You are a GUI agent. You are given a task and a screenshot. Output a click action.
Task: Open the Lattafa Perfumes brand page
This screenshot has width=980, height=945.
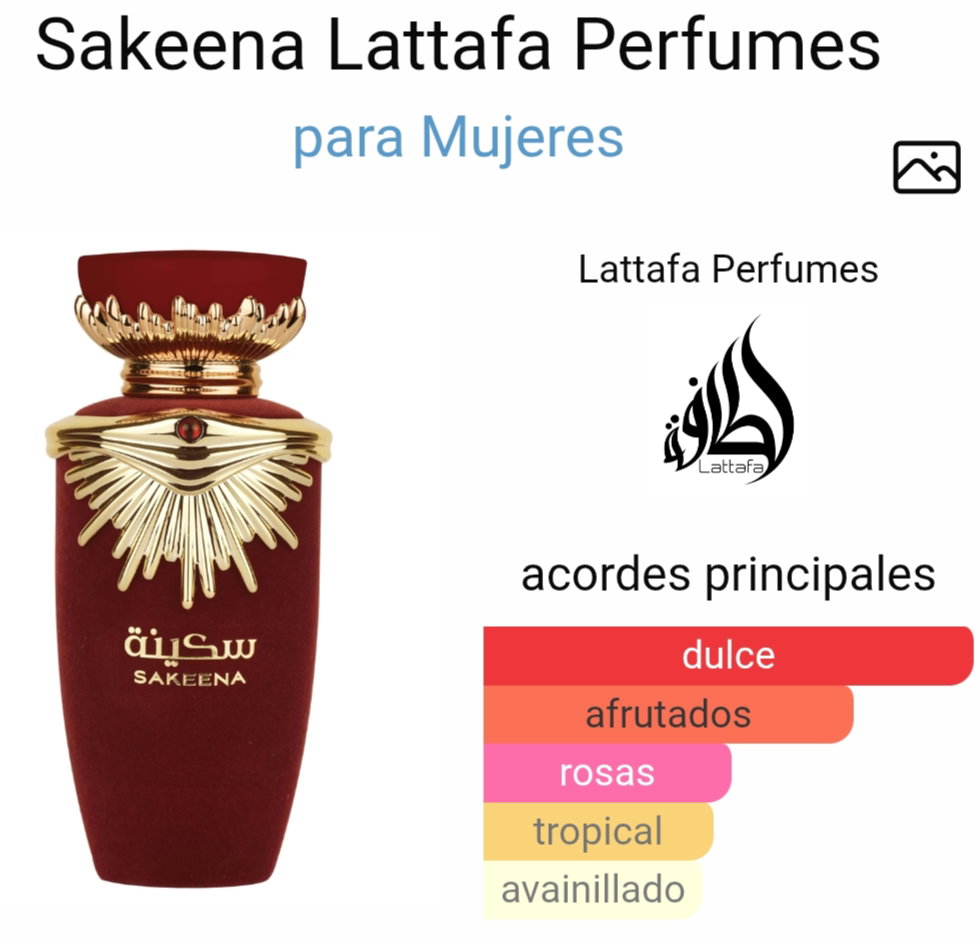click(728, 269)
